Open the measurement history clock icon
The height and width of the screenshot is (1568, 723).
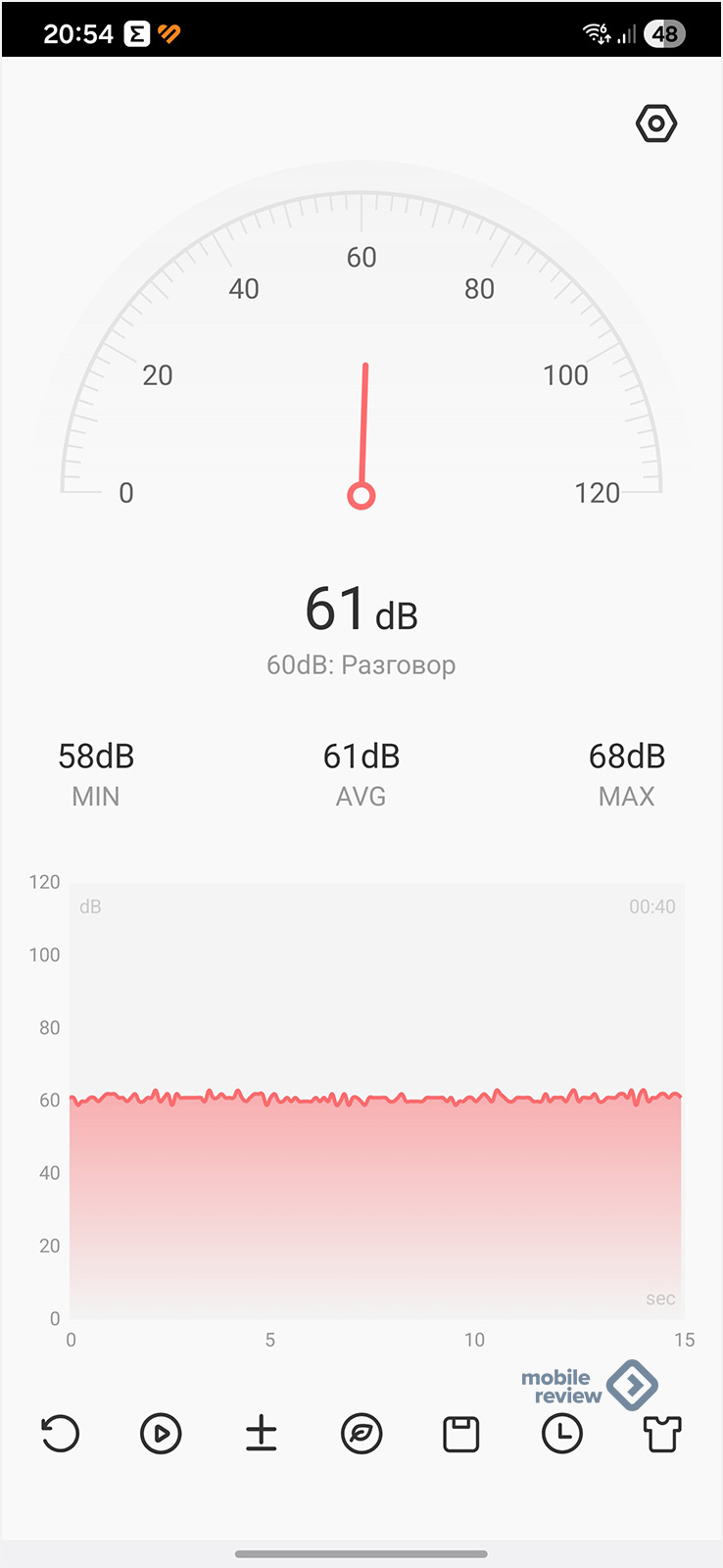click(x=562, y=1434)
